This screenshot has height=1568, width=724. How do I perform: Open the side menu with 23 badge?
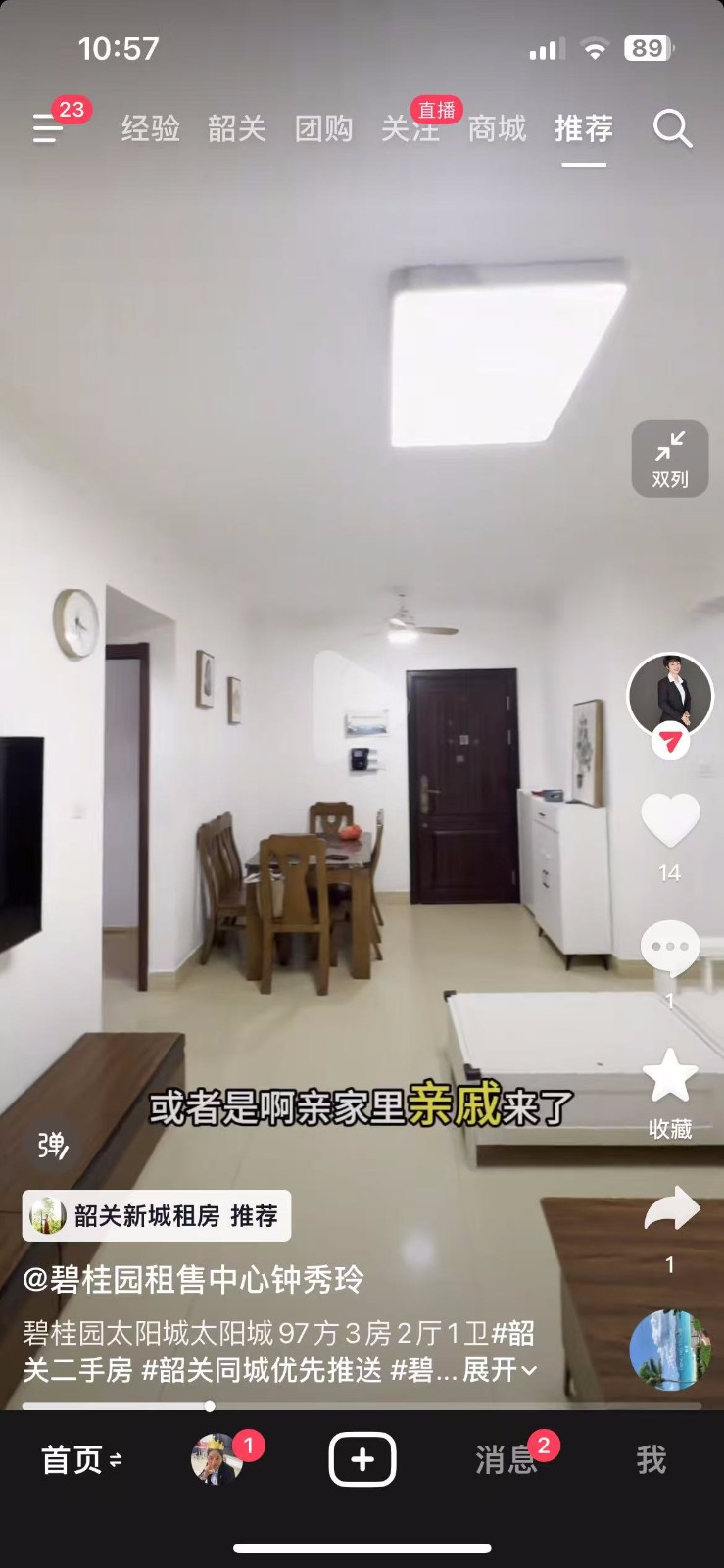49,127
